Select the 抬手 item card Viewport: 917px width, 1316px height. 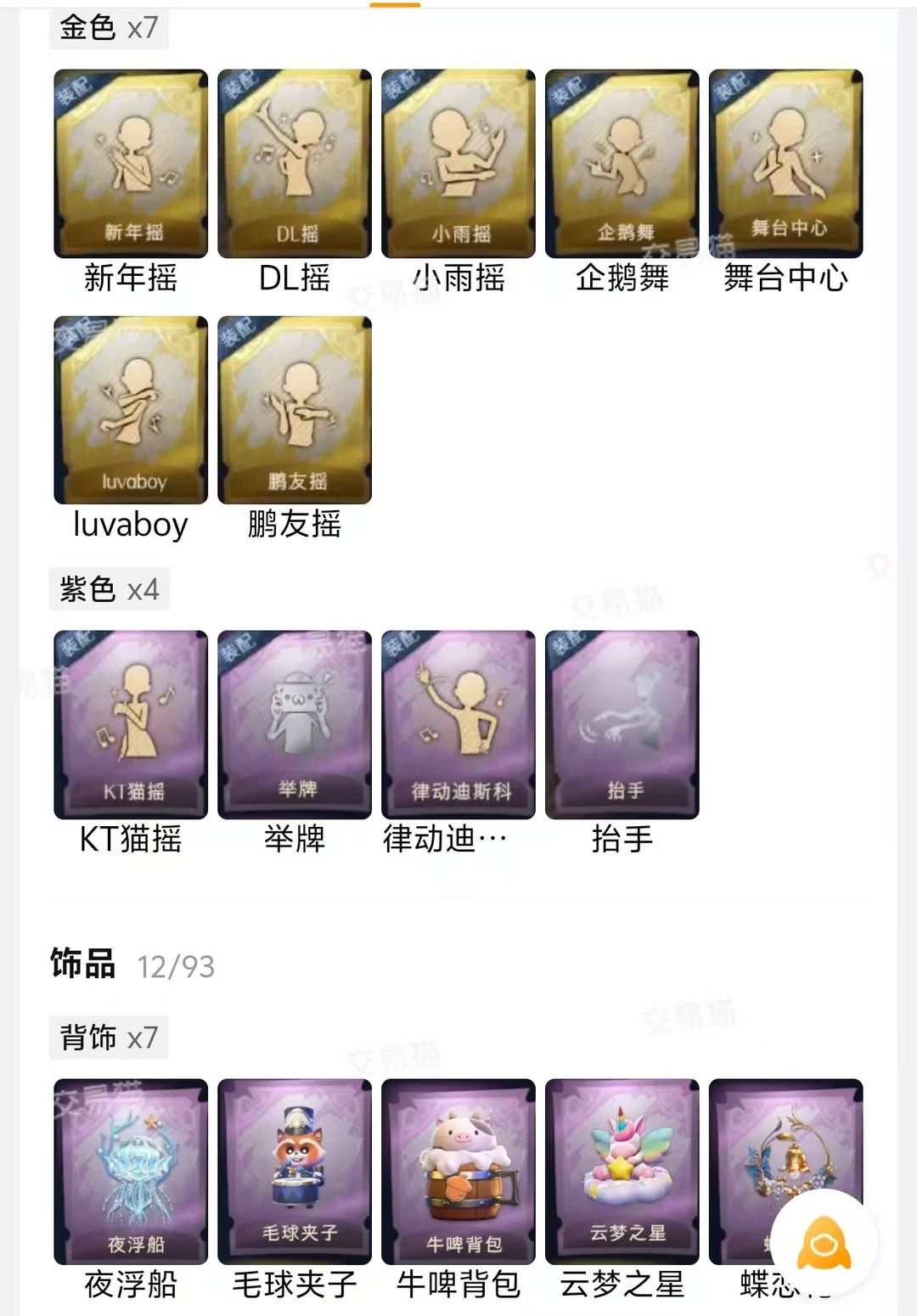(622, 725)
